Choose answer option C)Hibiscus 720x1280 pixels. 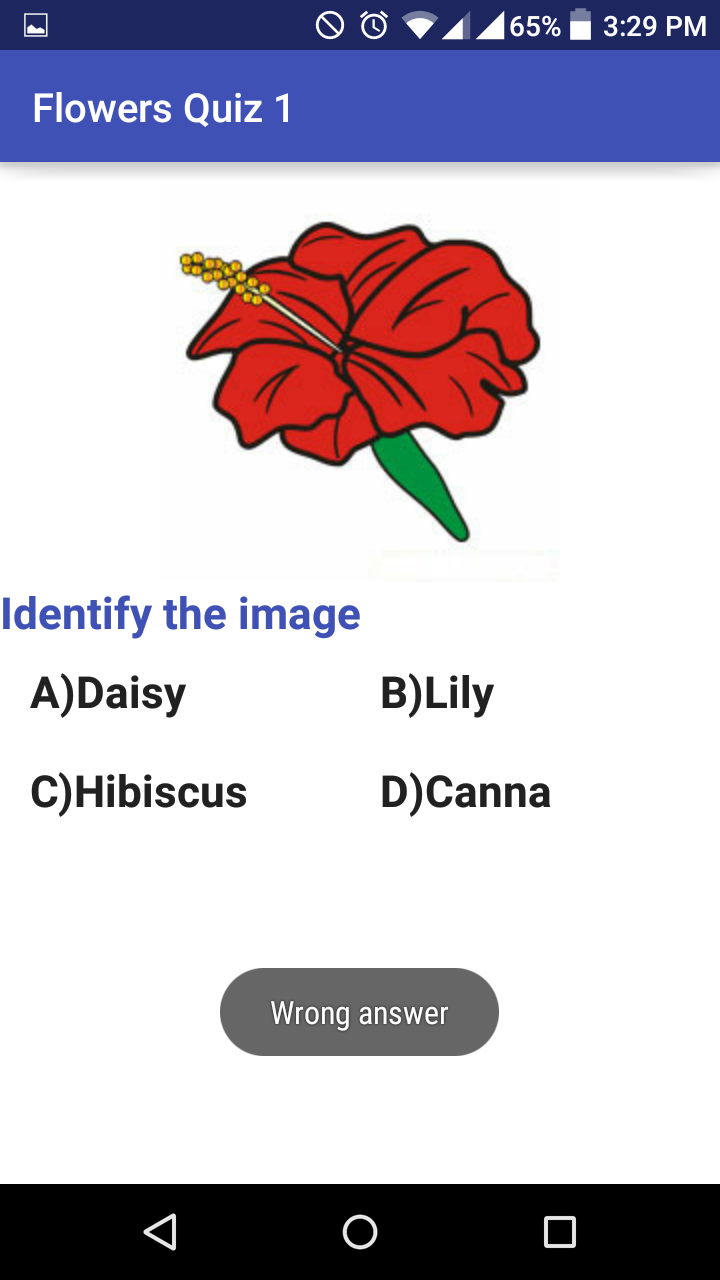tap(137, 792)
